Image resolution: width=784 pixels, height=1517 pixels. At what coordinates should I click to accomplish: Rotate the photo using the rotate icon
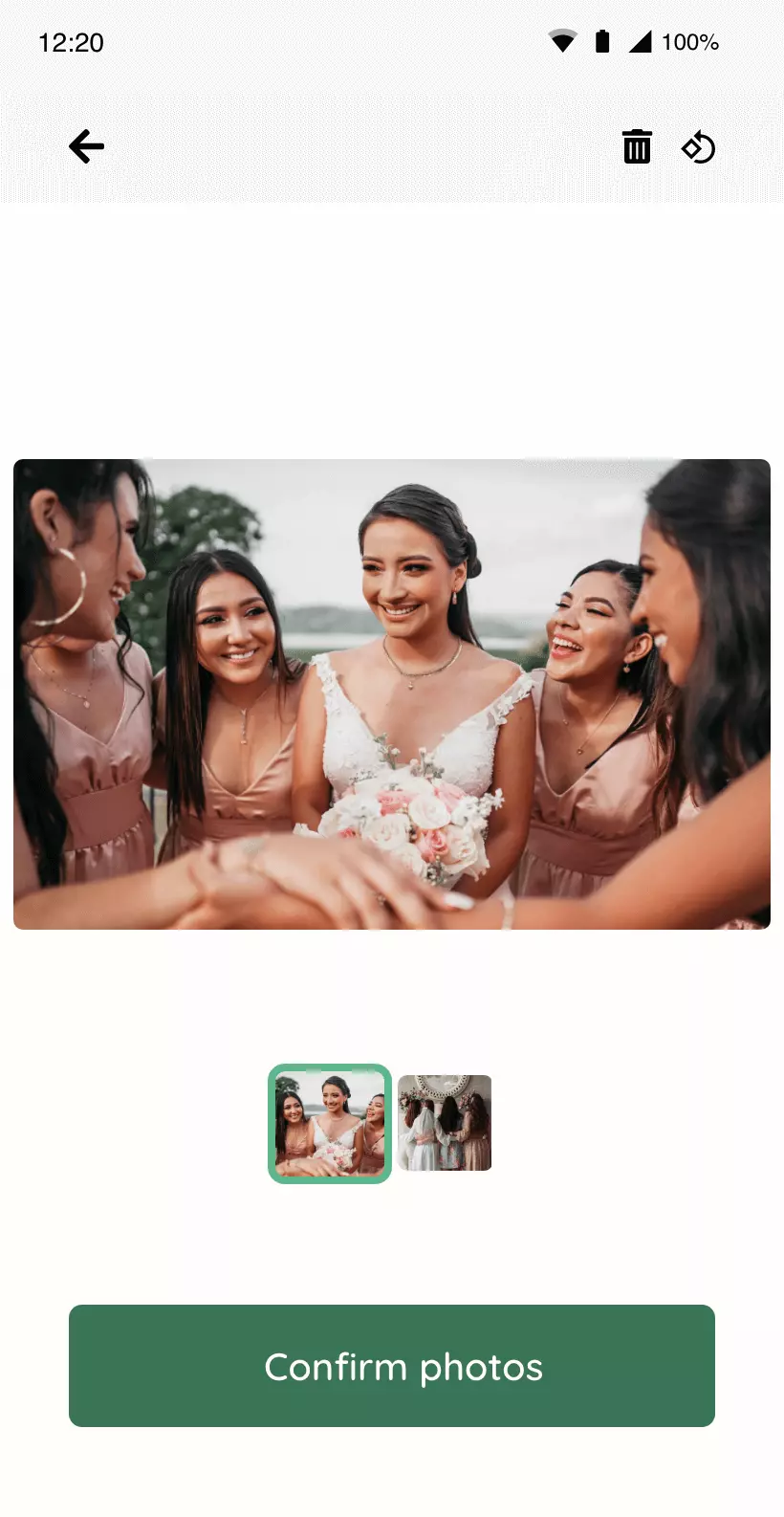[x=698, y=147]
